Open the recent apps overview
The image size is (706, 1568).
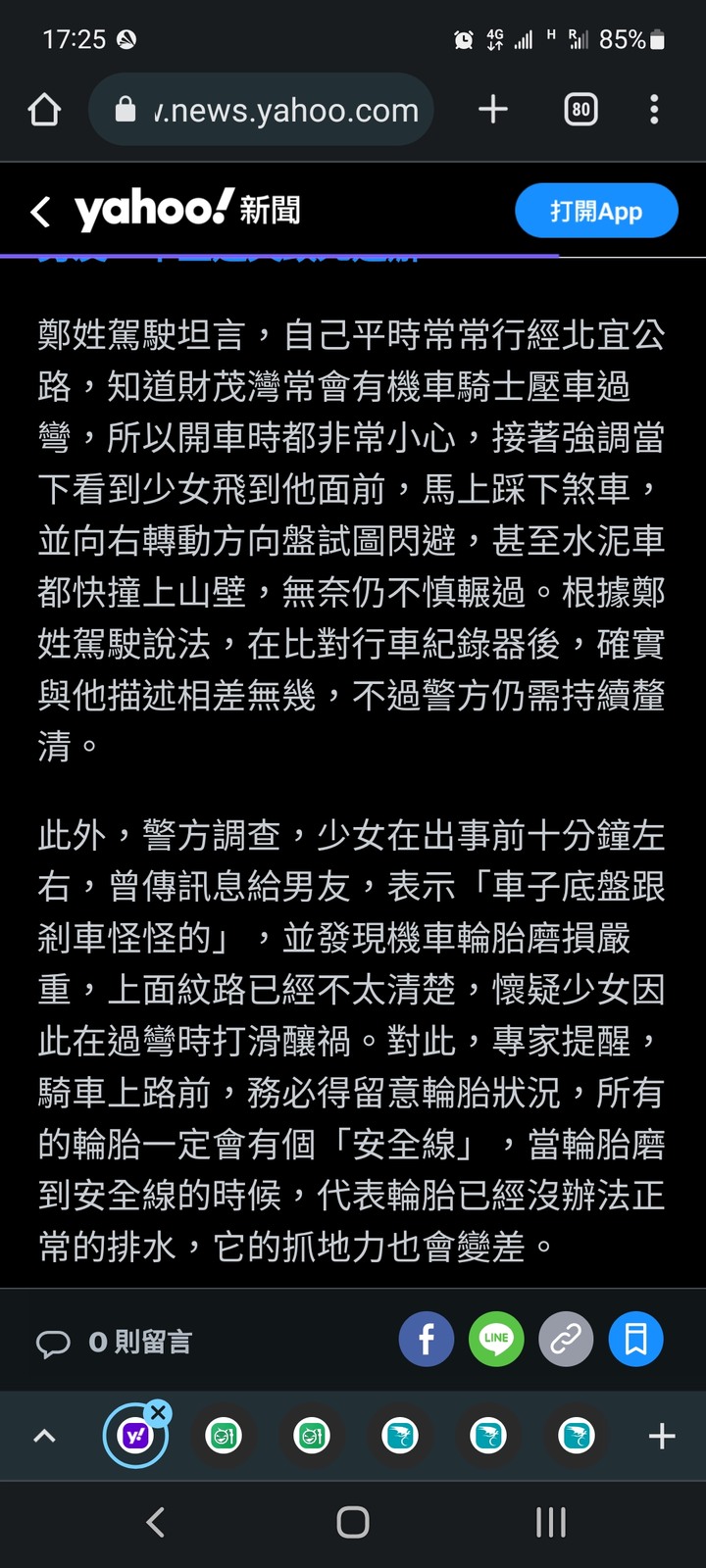tap(550, 1522)
